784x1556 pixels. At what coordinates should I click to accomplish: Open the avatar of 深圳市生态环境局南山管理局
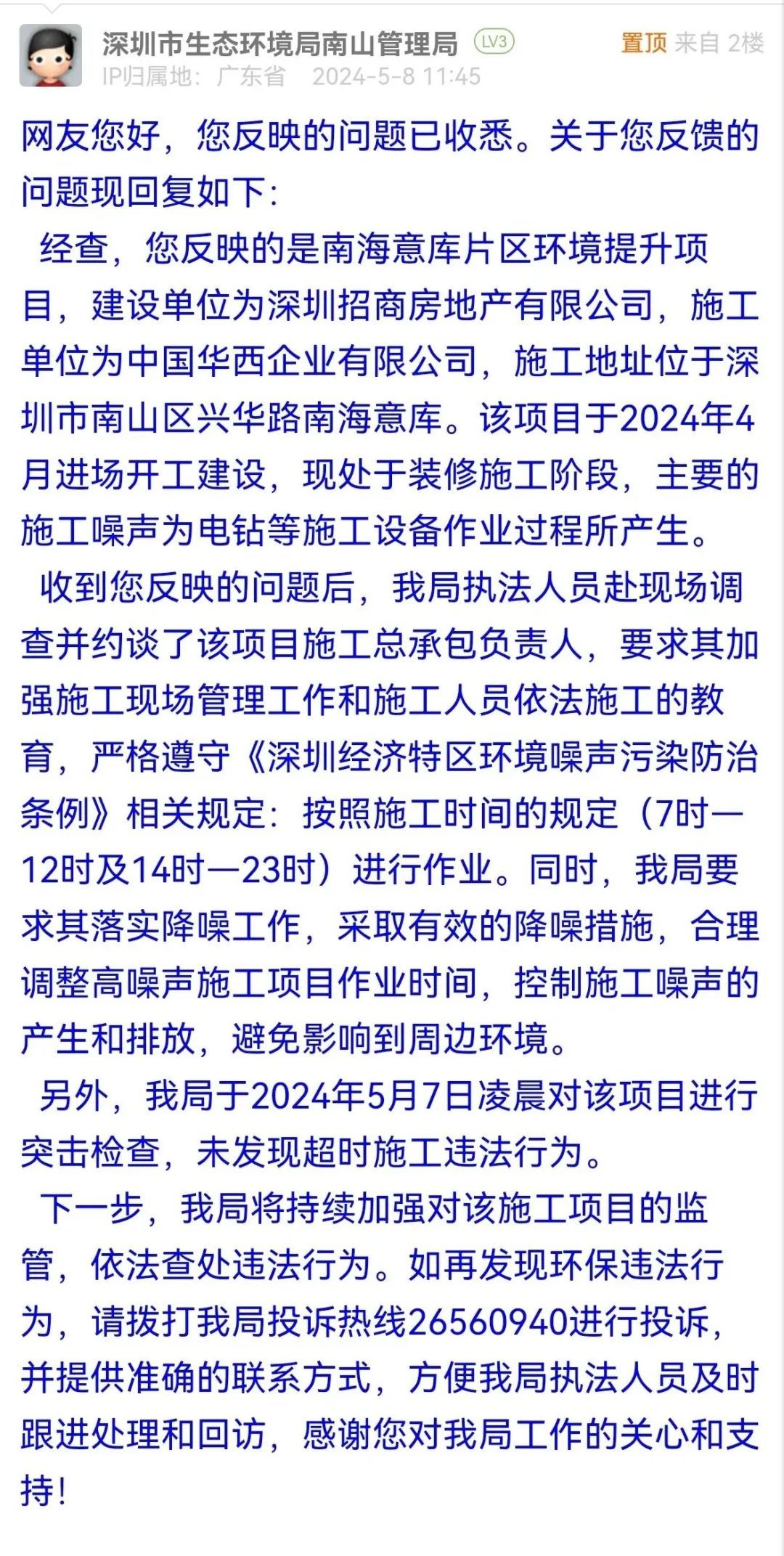point(50,56)
